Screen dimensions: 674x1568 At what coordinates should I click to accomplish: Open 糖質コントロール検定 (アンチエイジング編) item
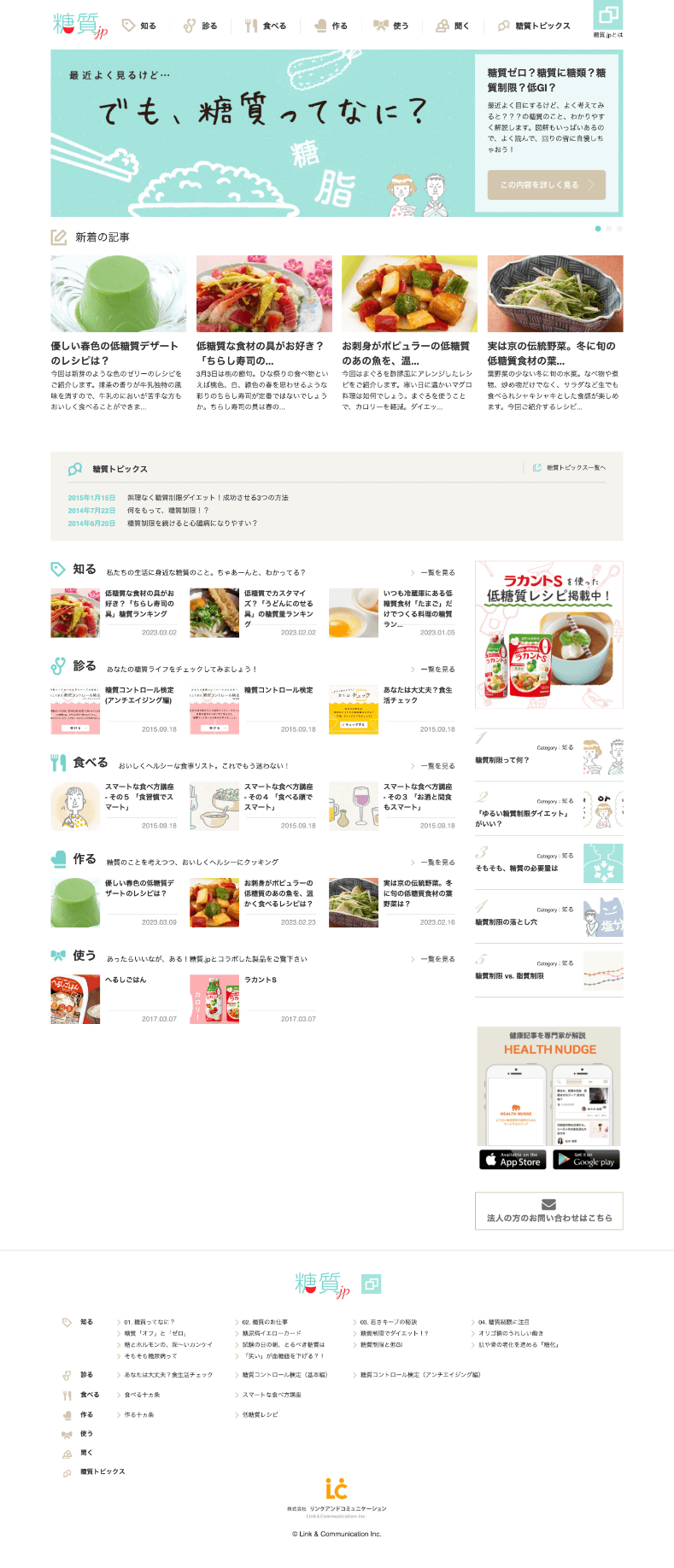(x=139, y=695)
